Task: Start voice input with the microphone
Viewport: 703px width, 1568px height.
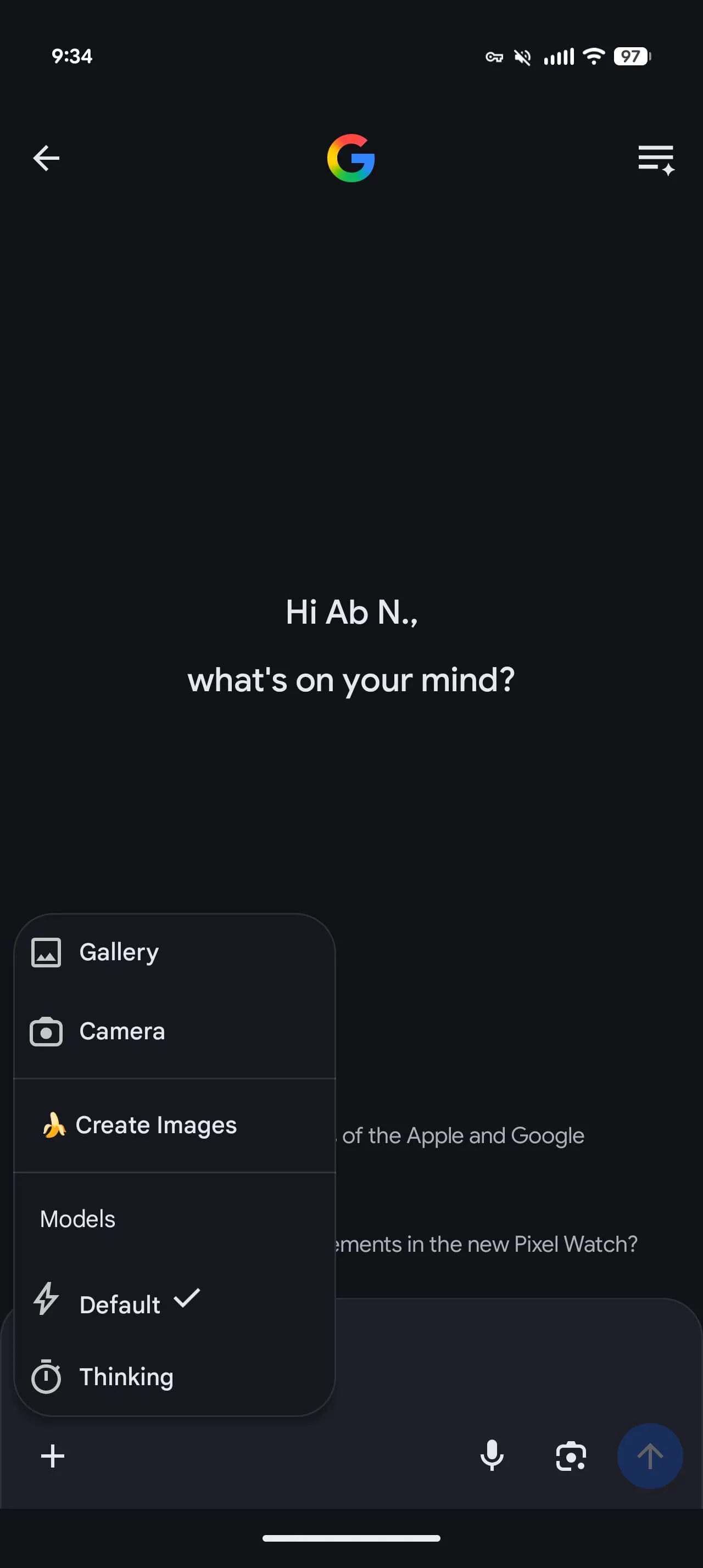Action: coord(492,1456)
